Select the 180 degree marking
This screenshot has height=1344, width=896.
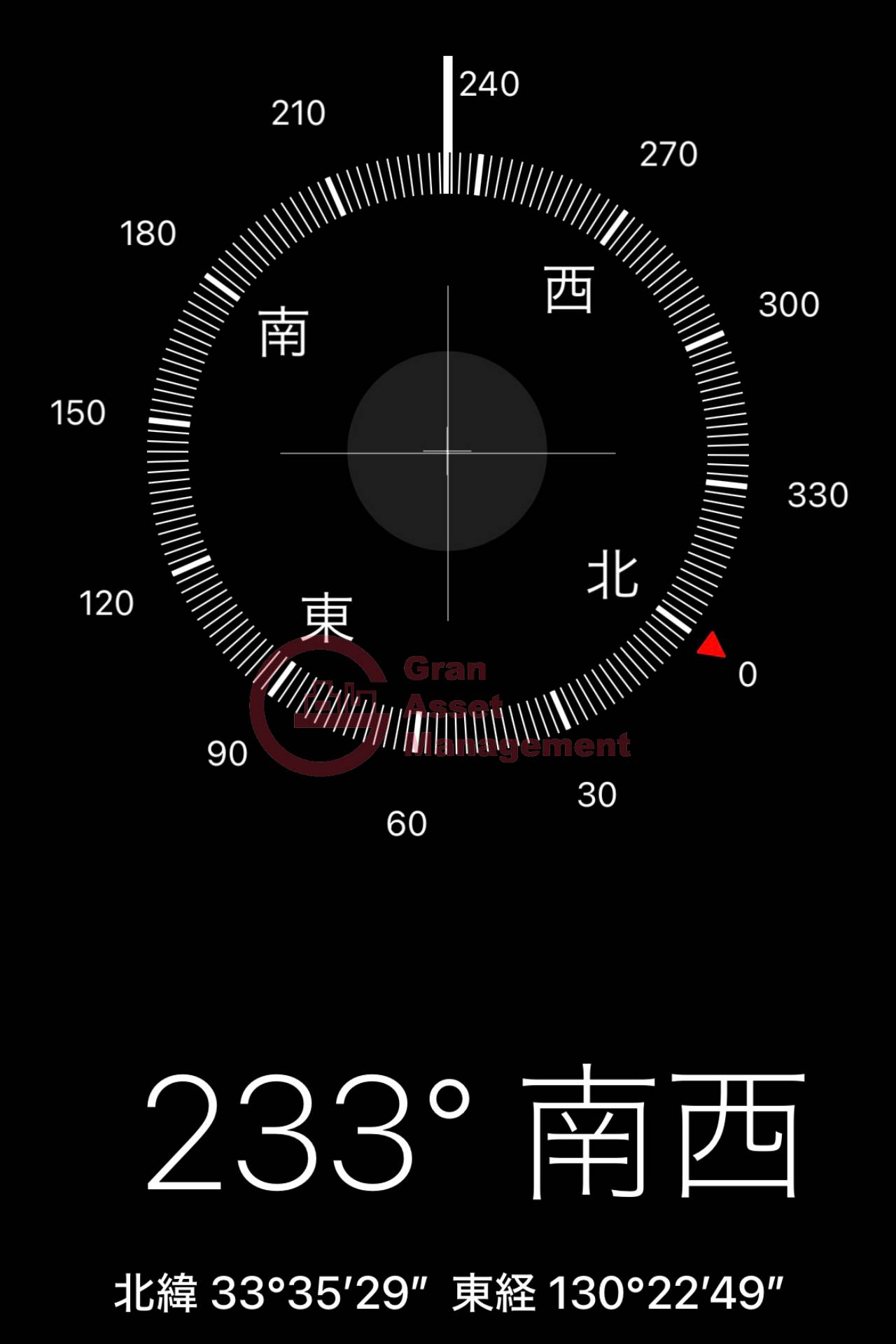[148, 232]
